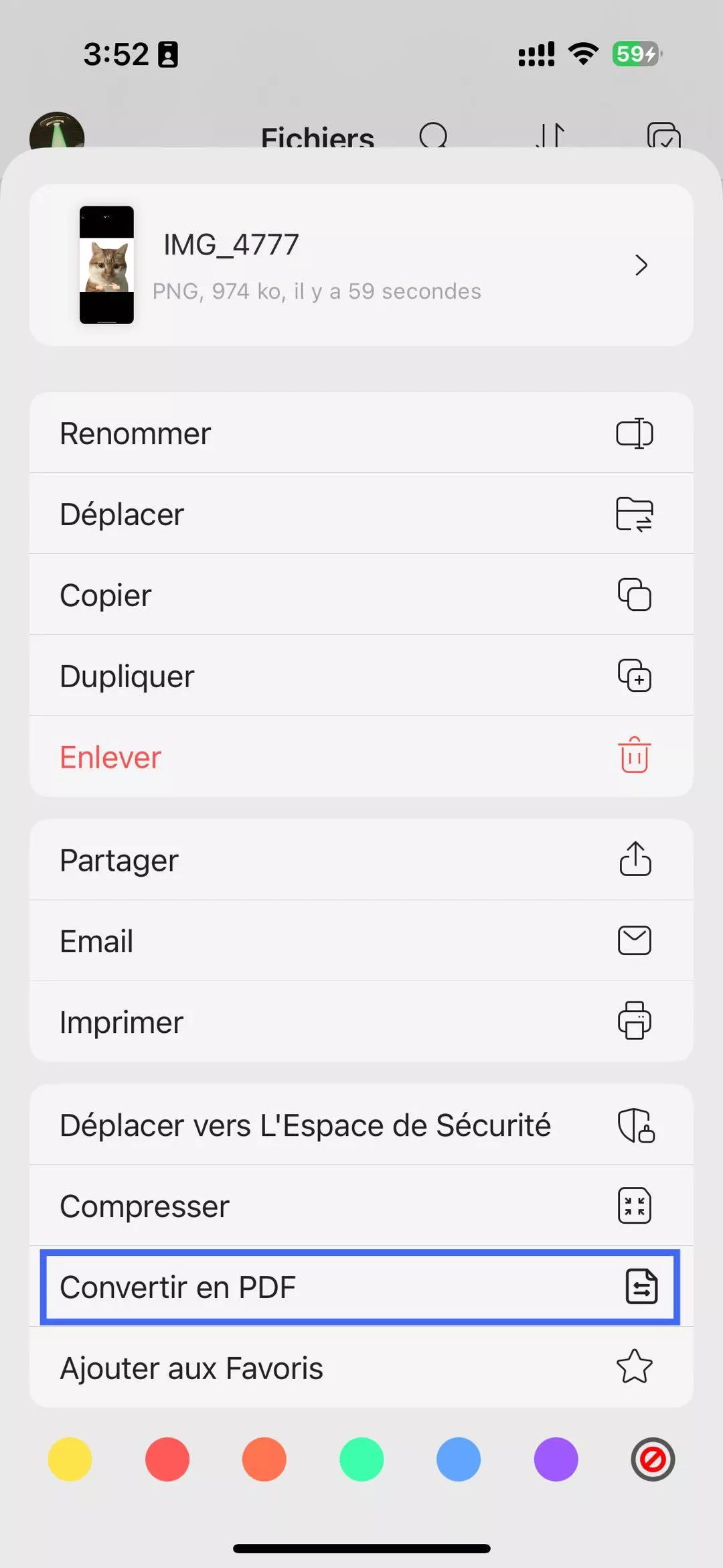Tap Copier to copy the file
The image size is (723, 1568).
tap(361, 595)
